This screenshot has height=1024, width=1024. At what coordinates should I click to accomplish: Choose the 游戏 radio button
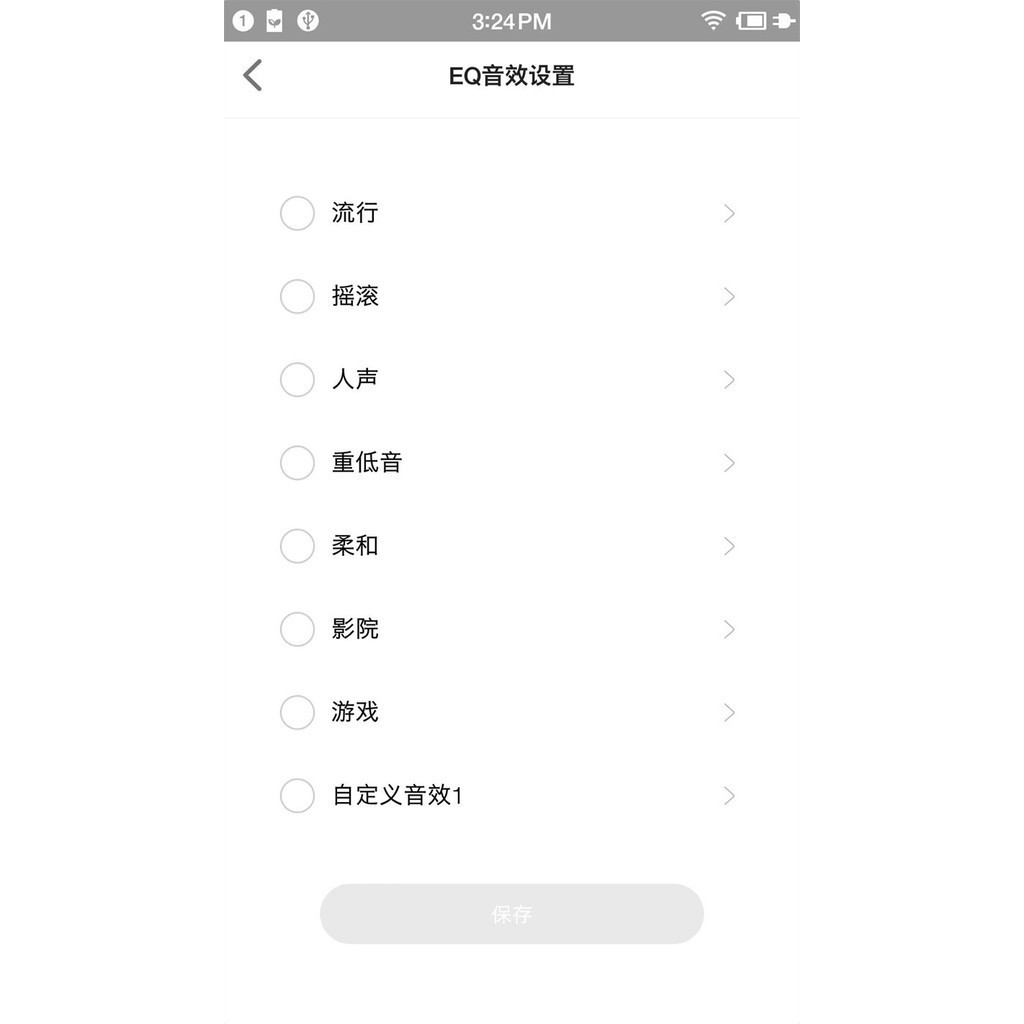tap(297, 712)
